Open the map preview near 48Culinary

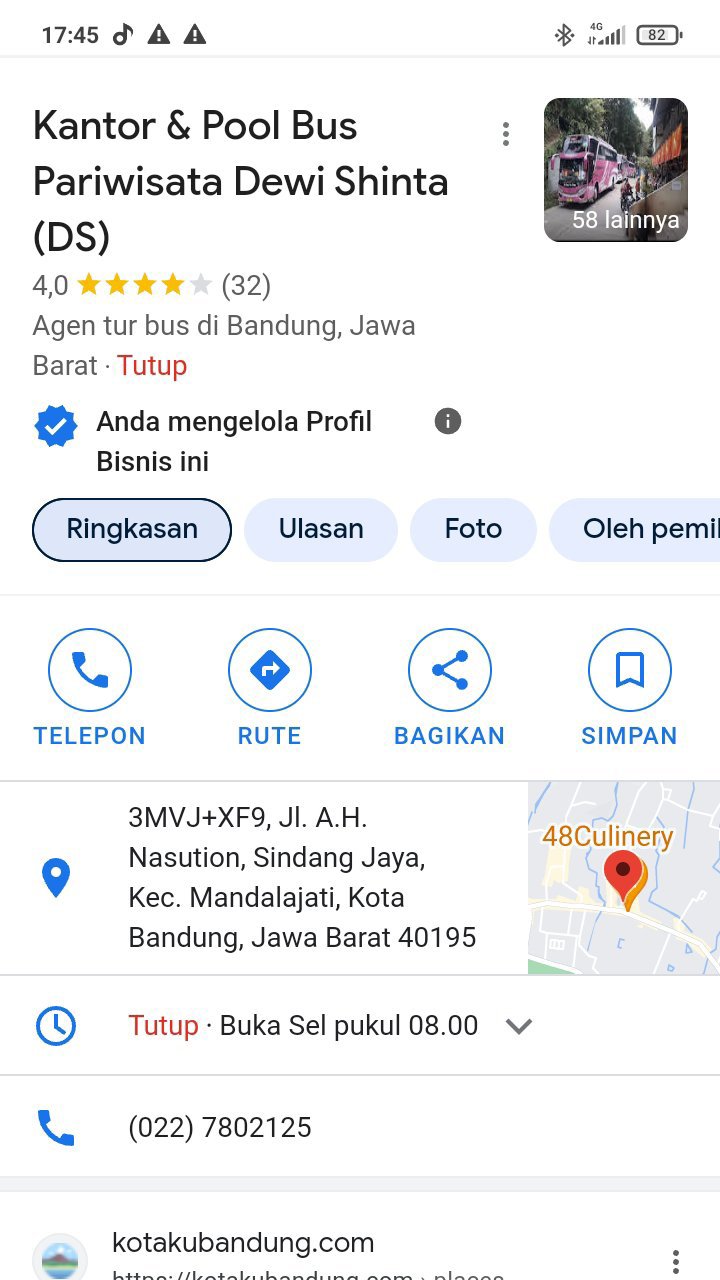point(624,878)
